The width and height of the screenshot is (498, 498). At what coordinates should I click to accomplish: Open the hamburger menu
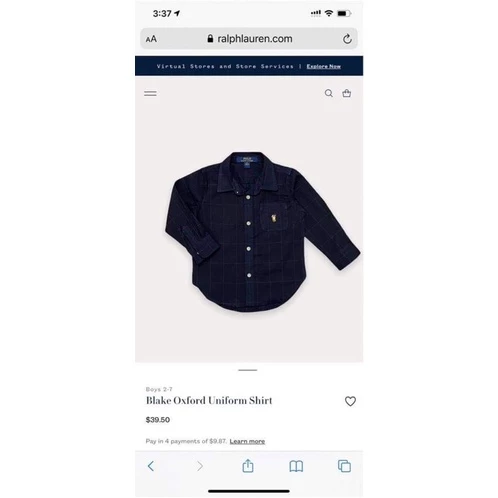tap(150, 94)
